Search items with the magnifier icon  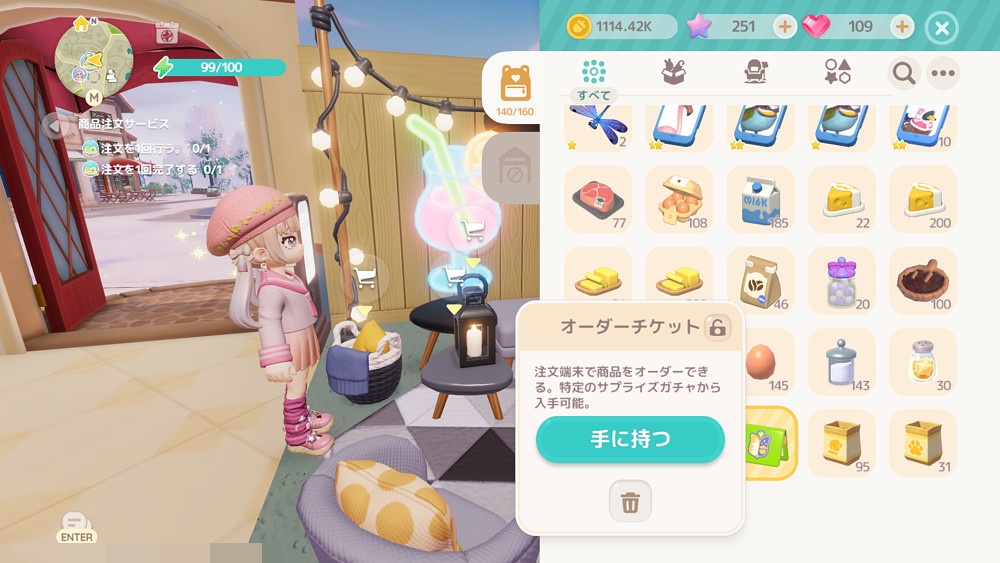pos(904,73)
